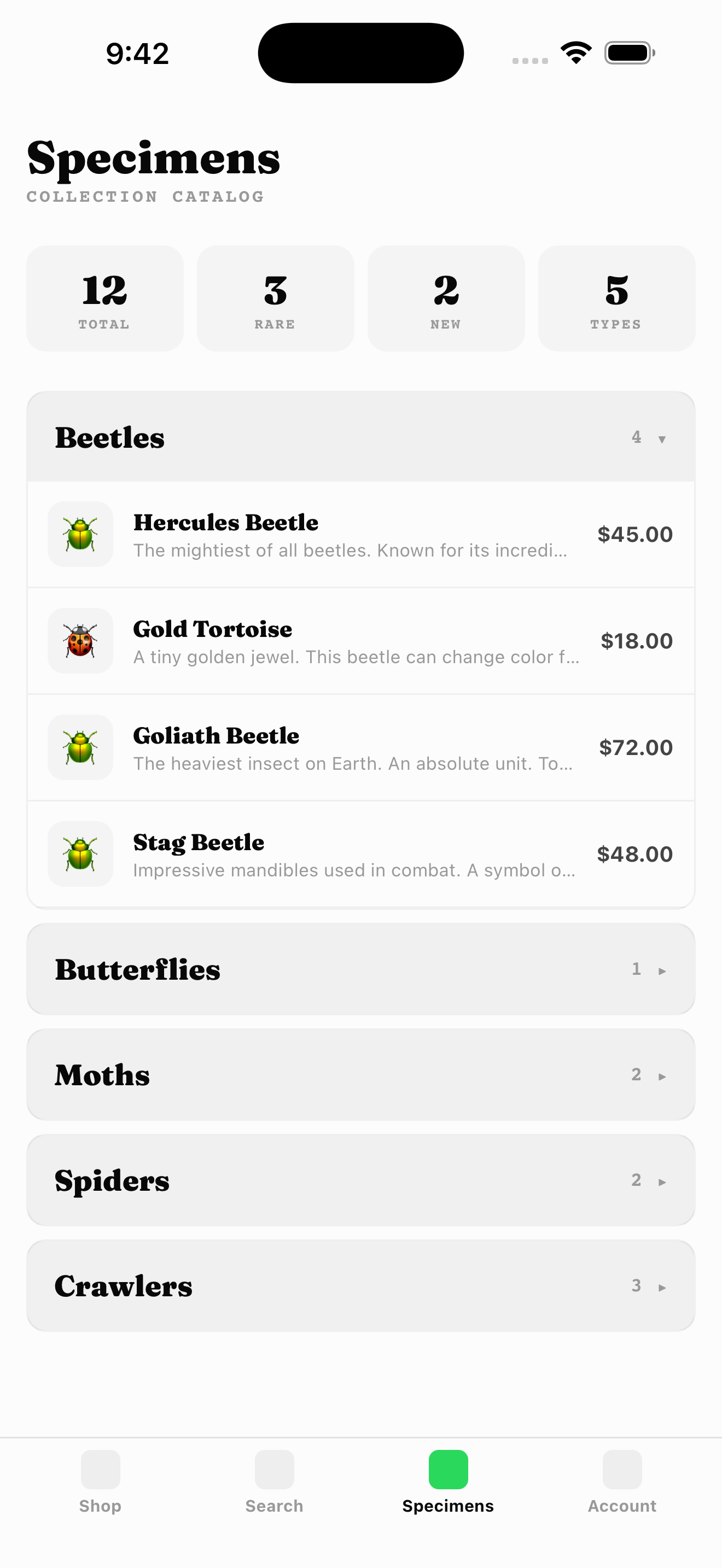Tap the $72.00 Goliath Beetle price
722x1568 pixels.
pos(636,747)
